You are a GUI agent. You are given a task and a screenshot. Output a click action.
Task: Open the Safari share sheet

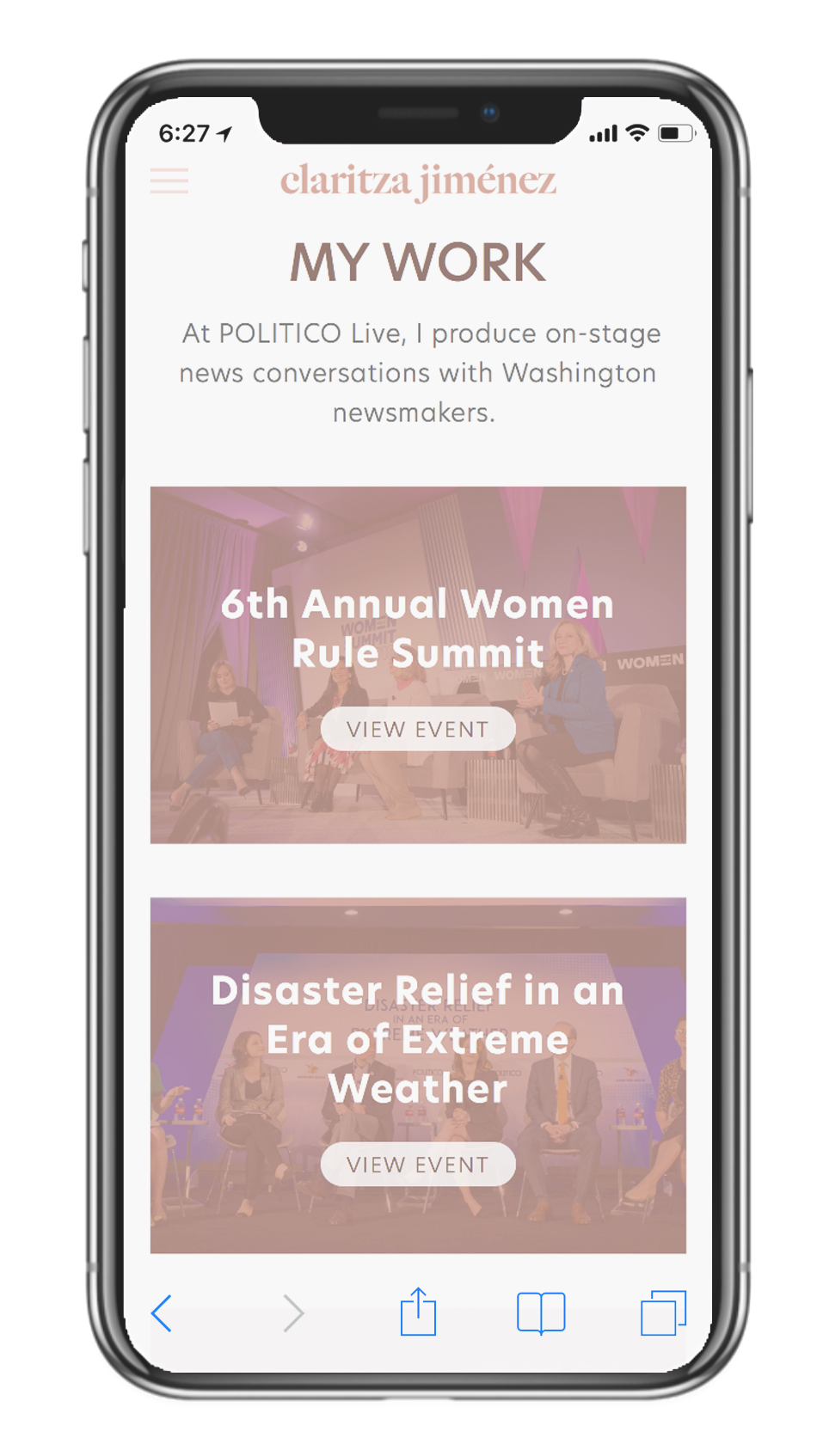(x=419, y=1312)
